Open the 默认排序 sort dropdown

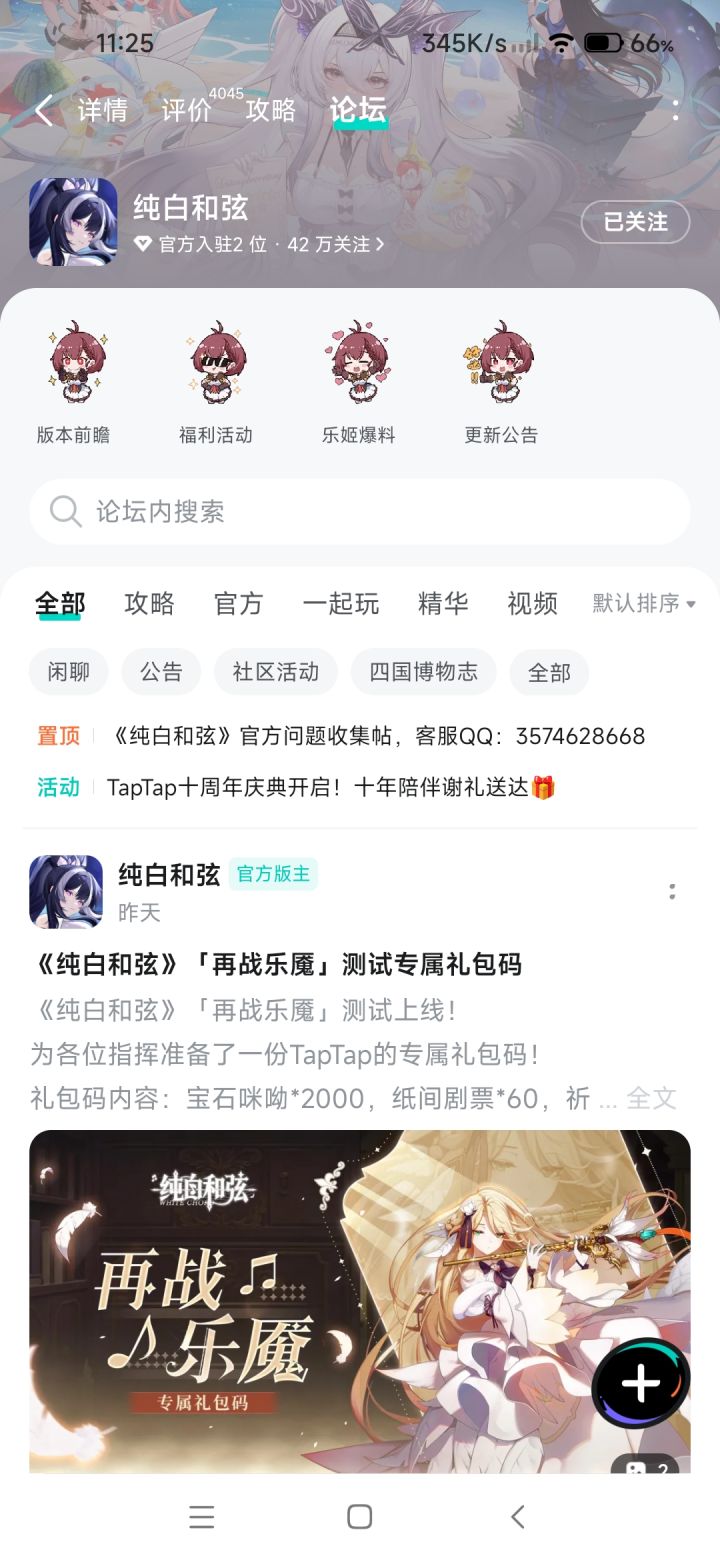click(643, 603)
